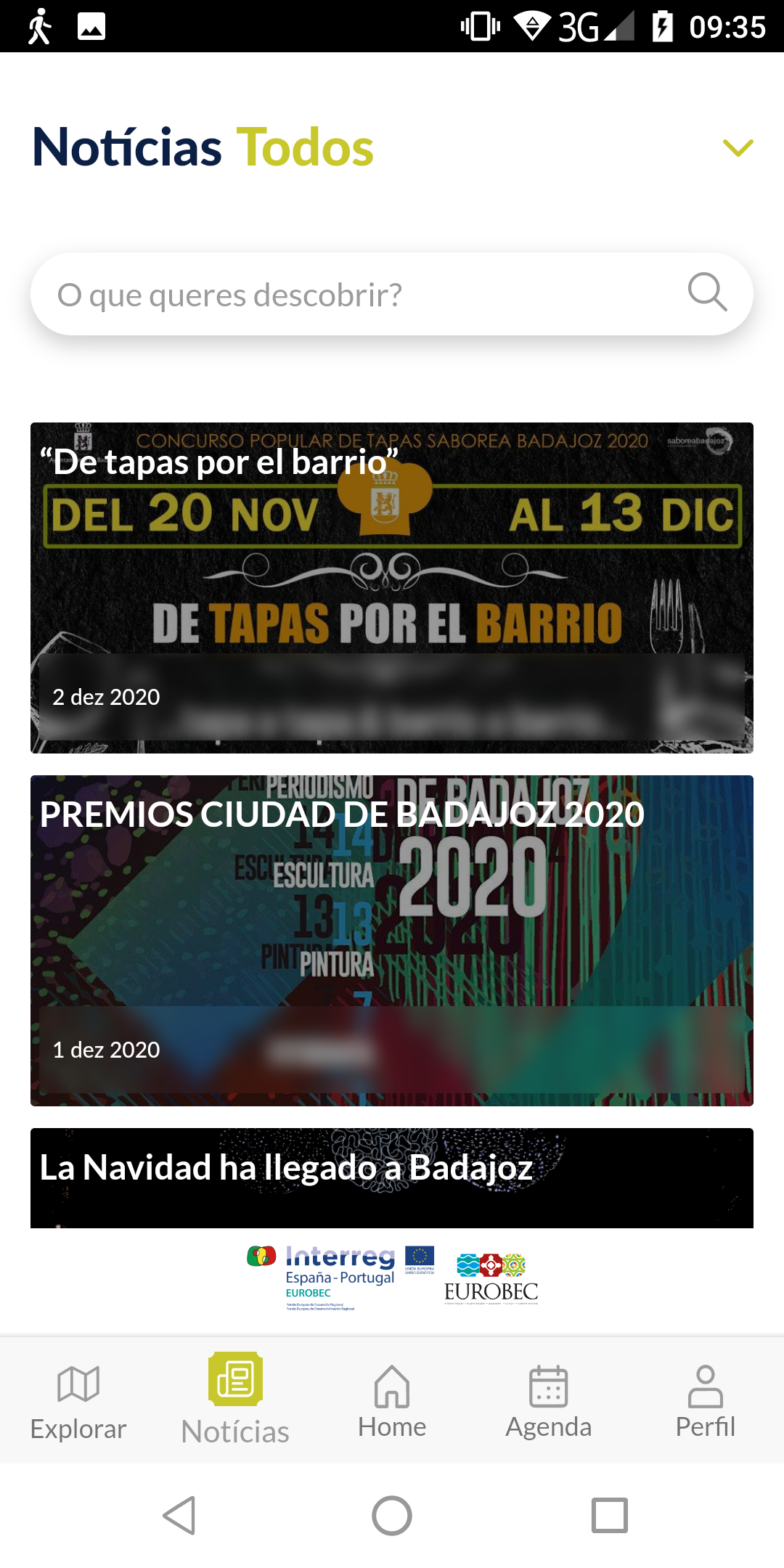Tap the system recent apps button
Image resolution: width=784 pixels, height=1568 pixels.
click(x=610, y=1516)
